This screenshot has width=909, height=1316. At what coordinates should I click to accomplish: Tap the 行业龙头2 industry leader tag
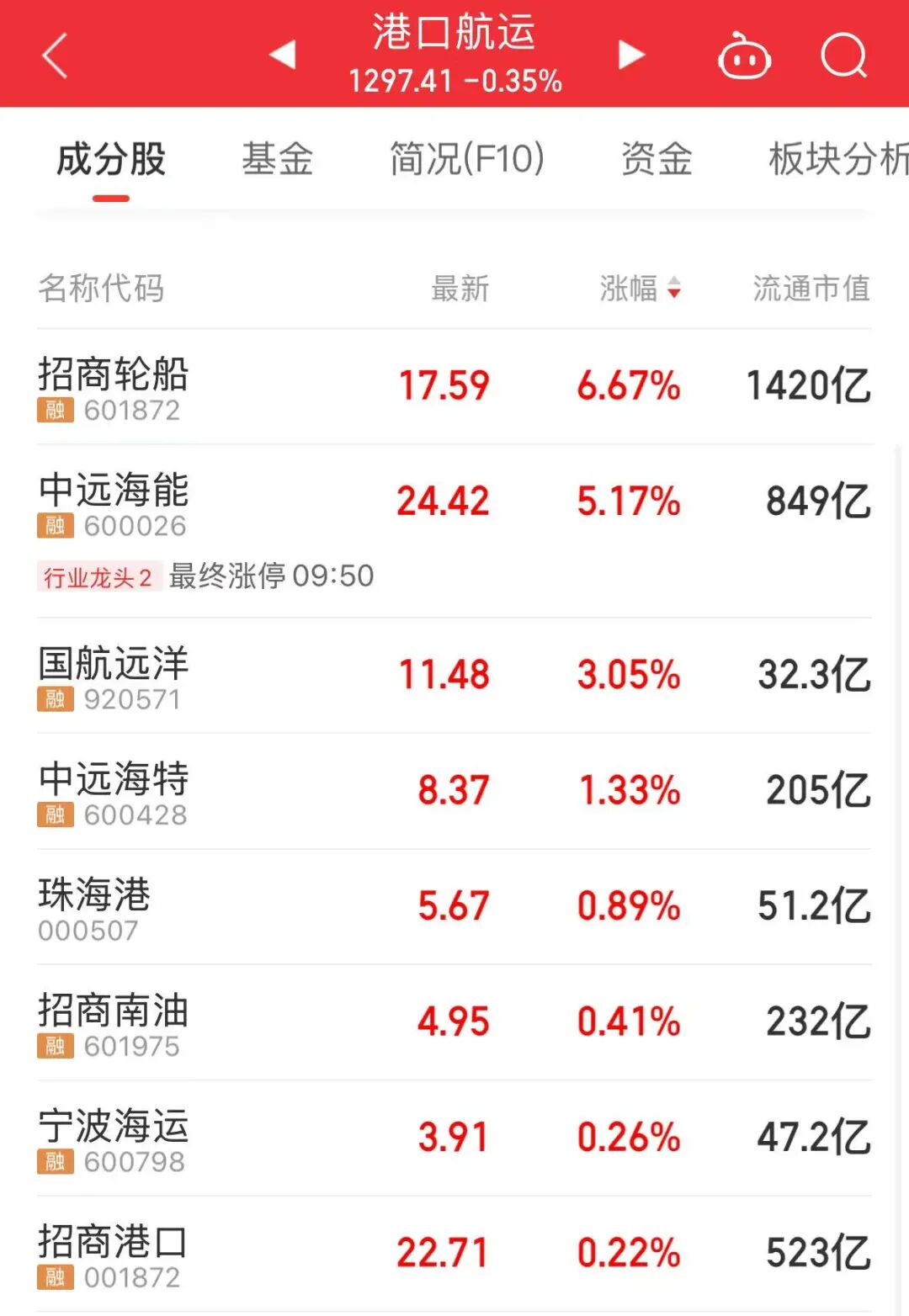pos(98,576)
